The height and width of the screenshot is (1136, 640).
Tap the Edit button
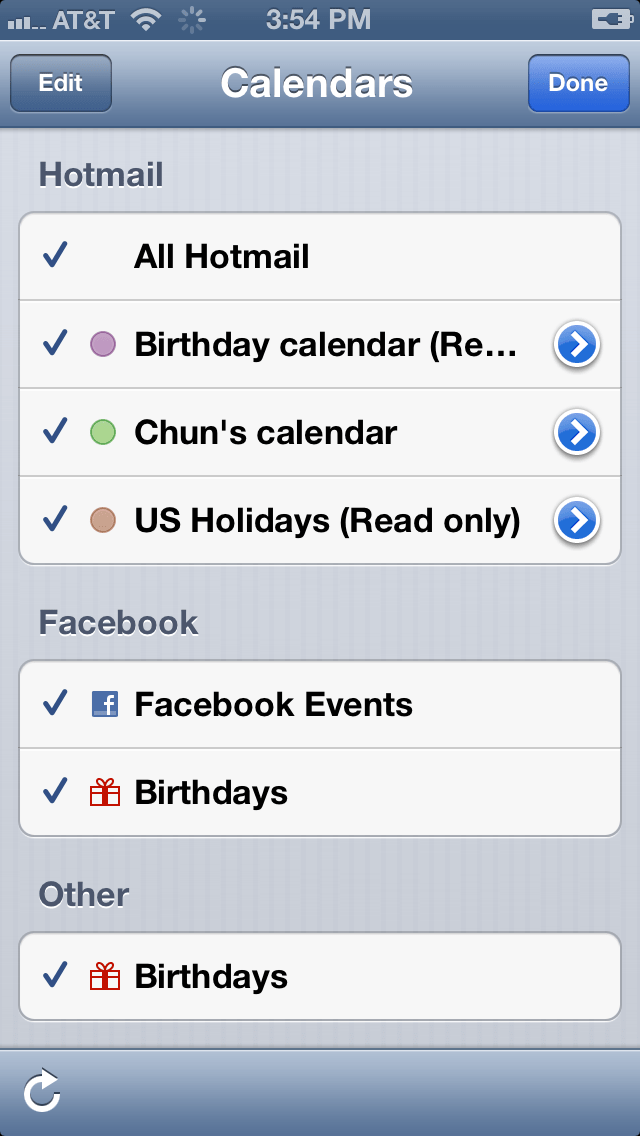(x=61, y=83)
